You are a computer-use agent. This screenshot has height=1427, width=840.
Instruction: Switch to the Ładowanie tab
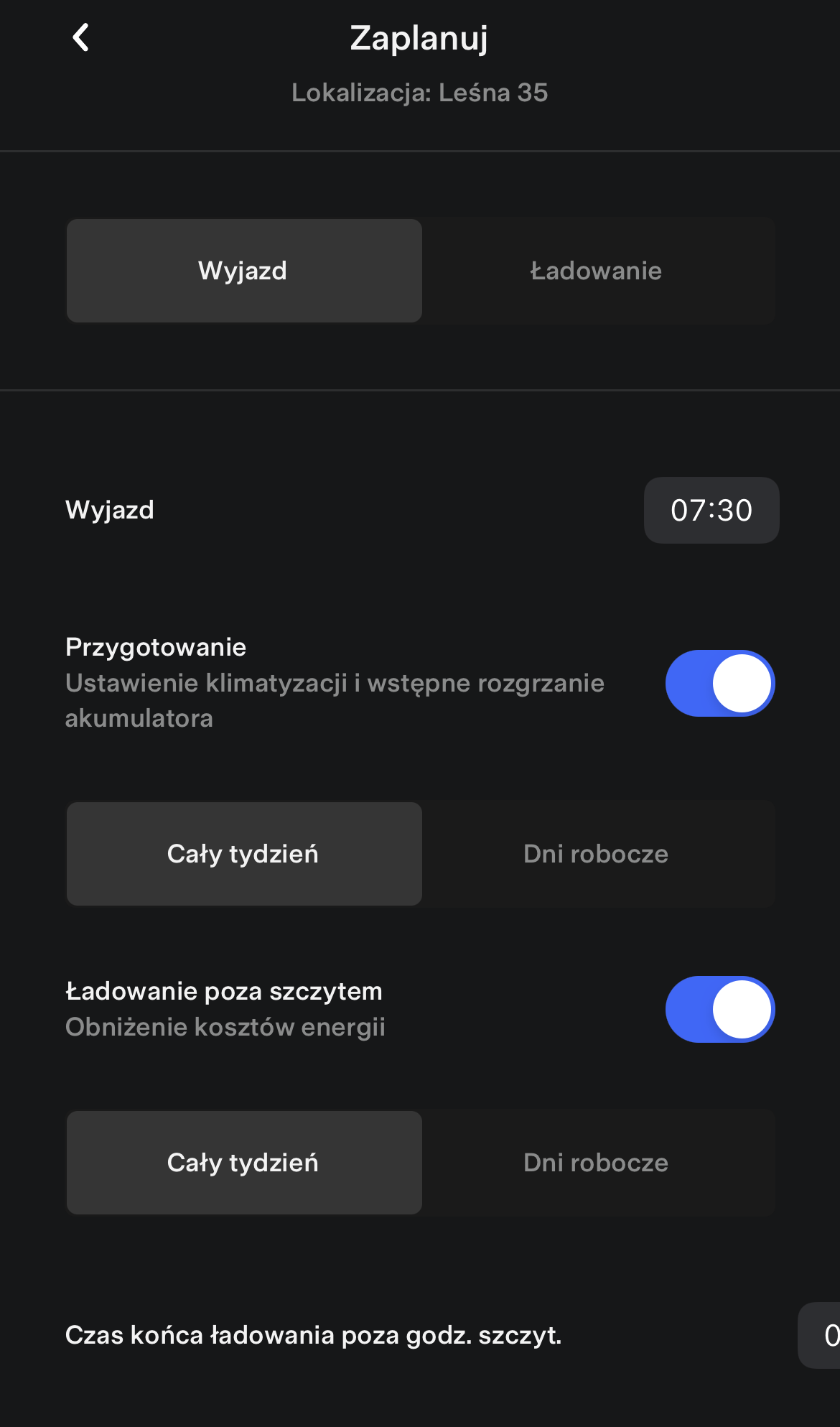(597, 271)
